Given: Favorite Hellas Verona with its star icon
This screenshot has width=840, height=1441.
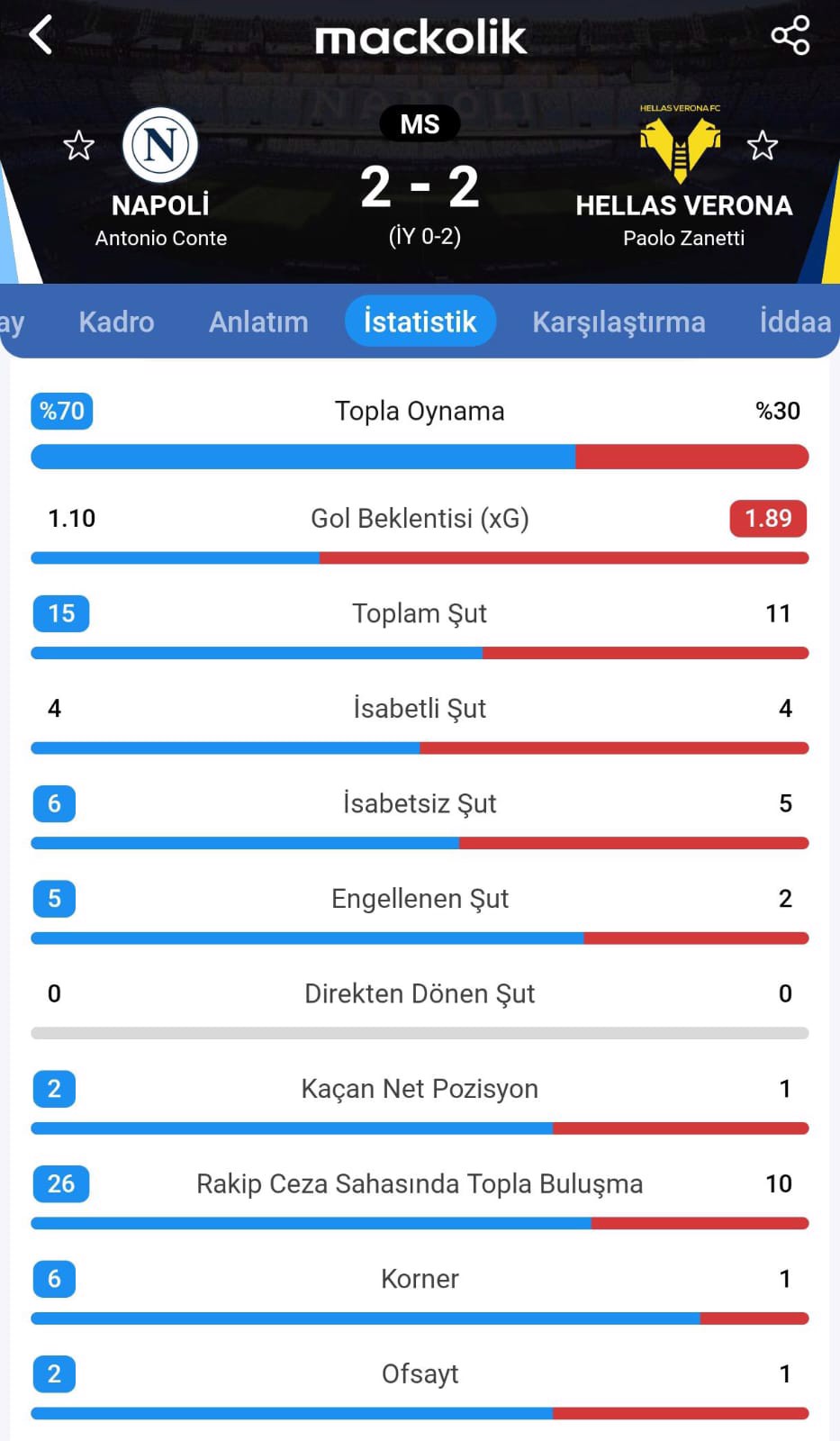Looking at the screenshot, I should [x=763, y=145].
